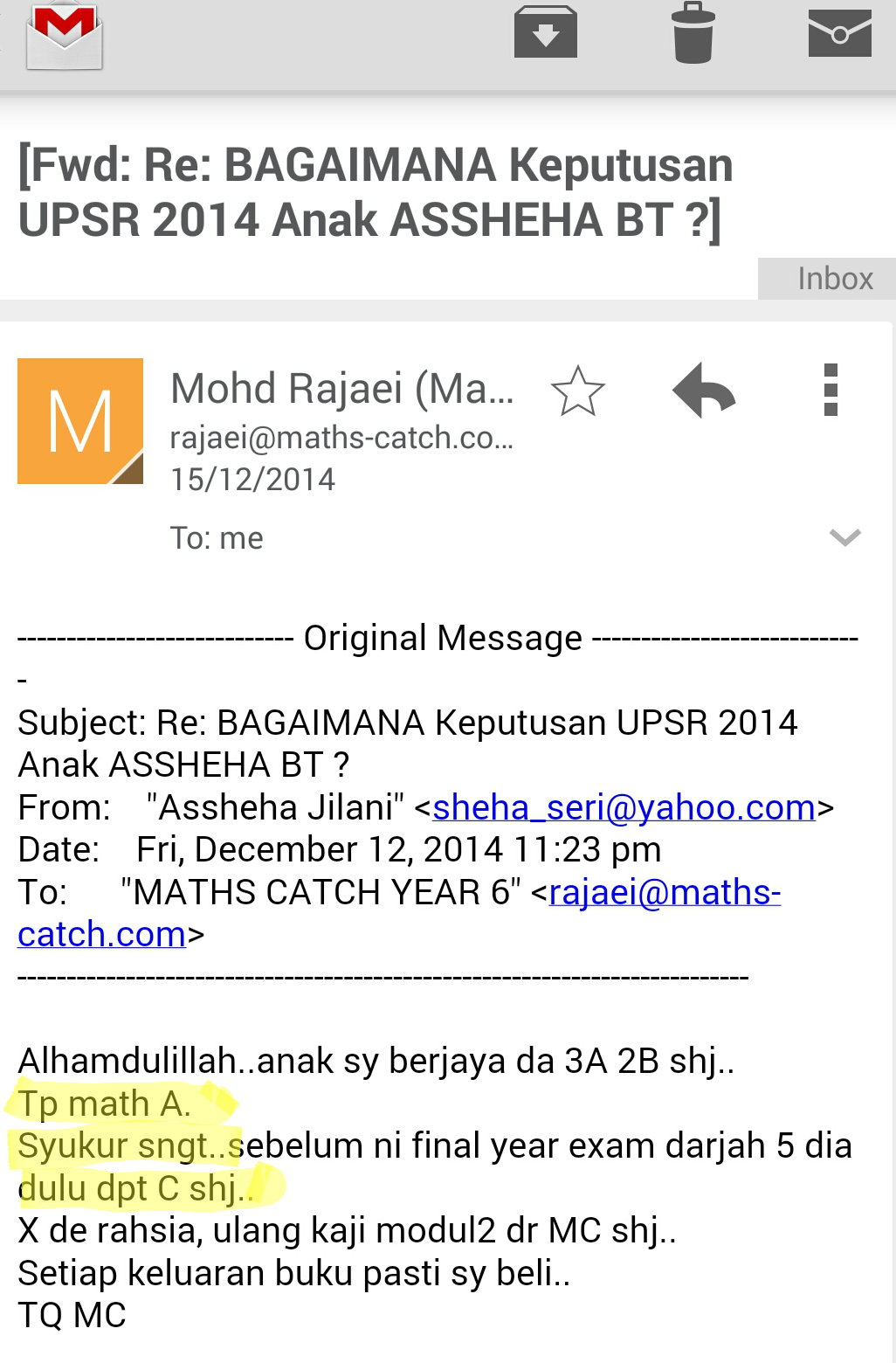Screen dimensions: 896x1363
Task: Expand the recipient details chevron
Action: coord(844,537)
